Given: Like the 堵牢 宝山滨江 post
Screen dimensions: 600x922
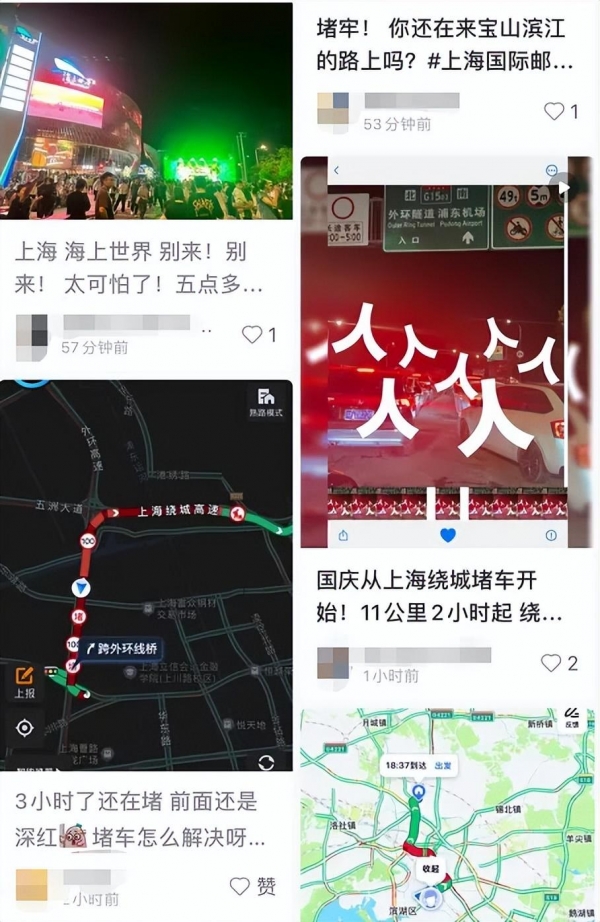Looking at the screenshot, I should [x=554, y=111].
